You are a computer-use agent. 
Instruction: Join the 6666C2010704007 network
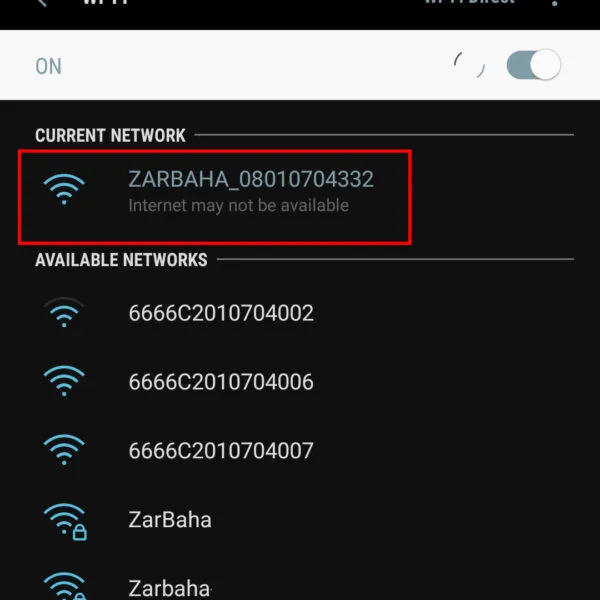pyautogui.click(x=221, y=451)
